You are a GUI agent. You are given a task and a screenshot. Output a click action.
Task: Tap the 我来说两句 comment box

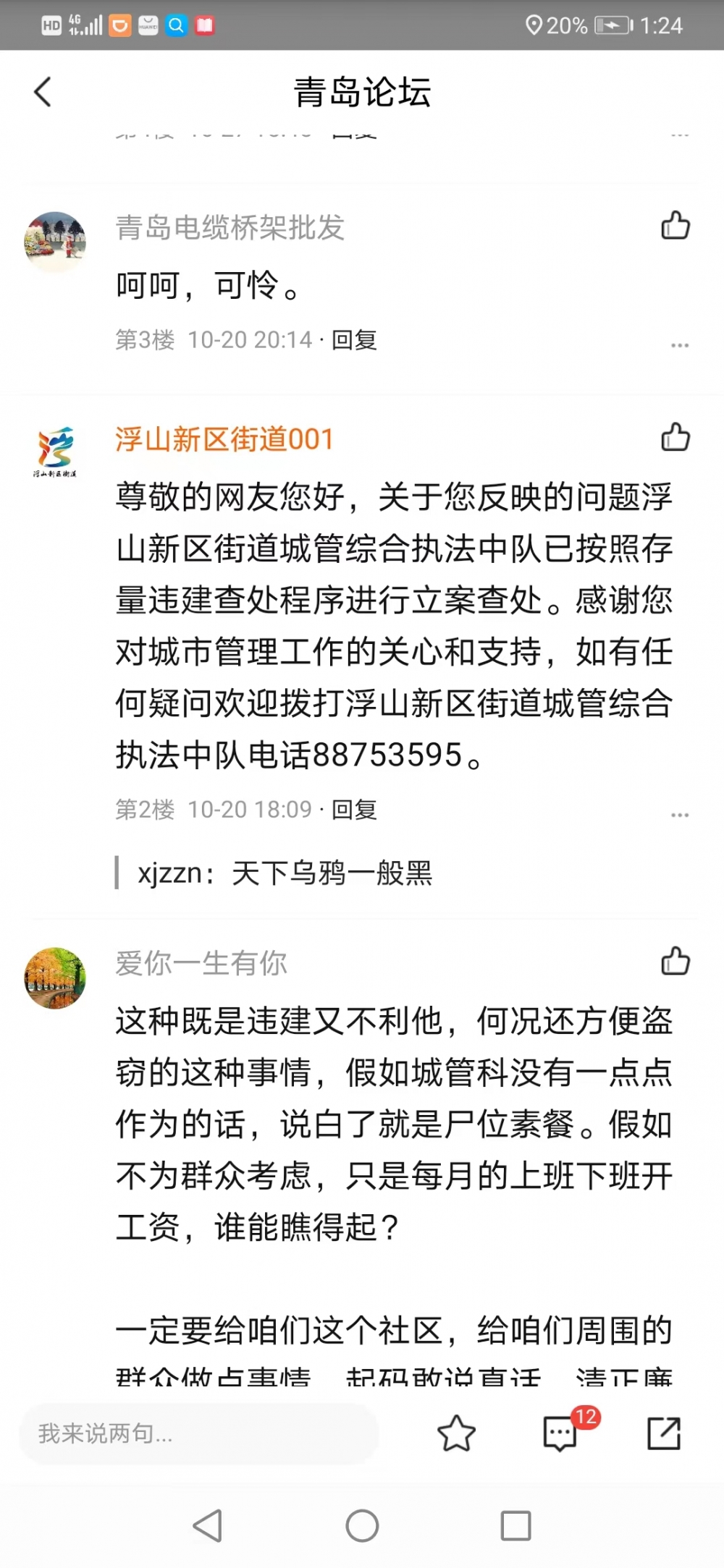198,1433
